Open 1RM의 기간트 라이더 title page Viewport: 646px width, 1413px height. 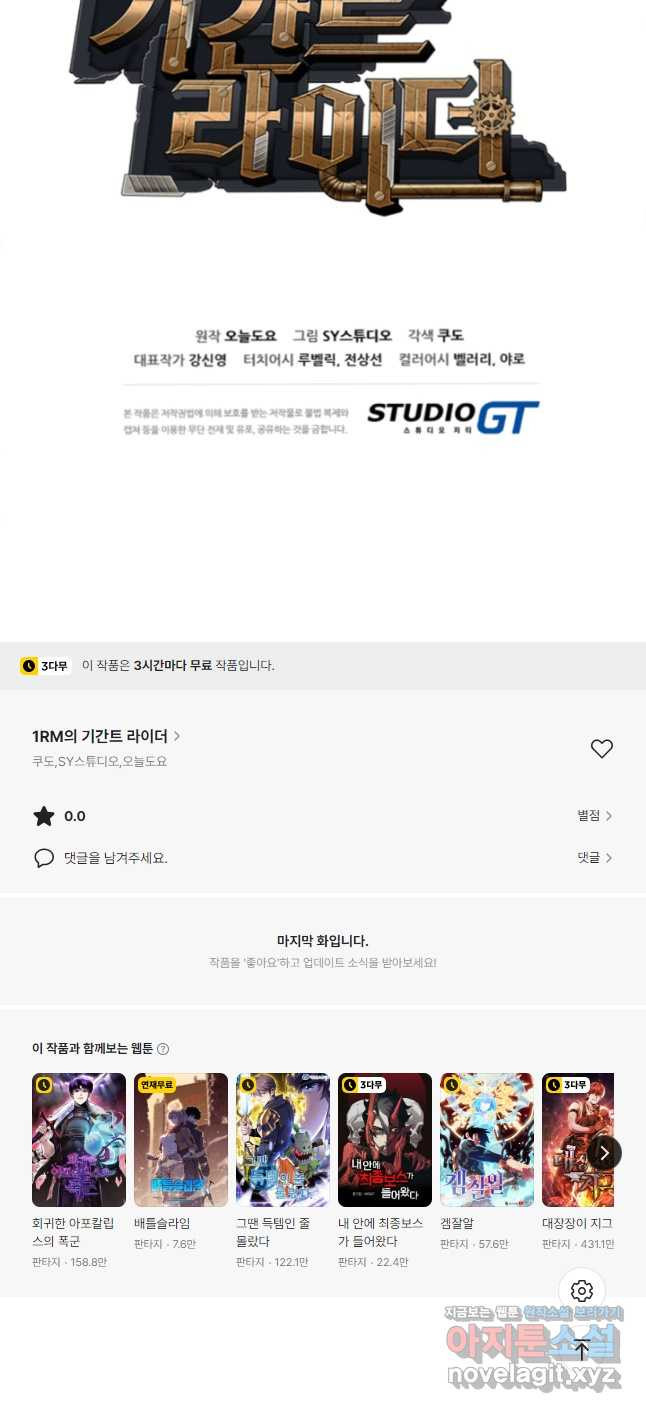[x=106, y=736]
